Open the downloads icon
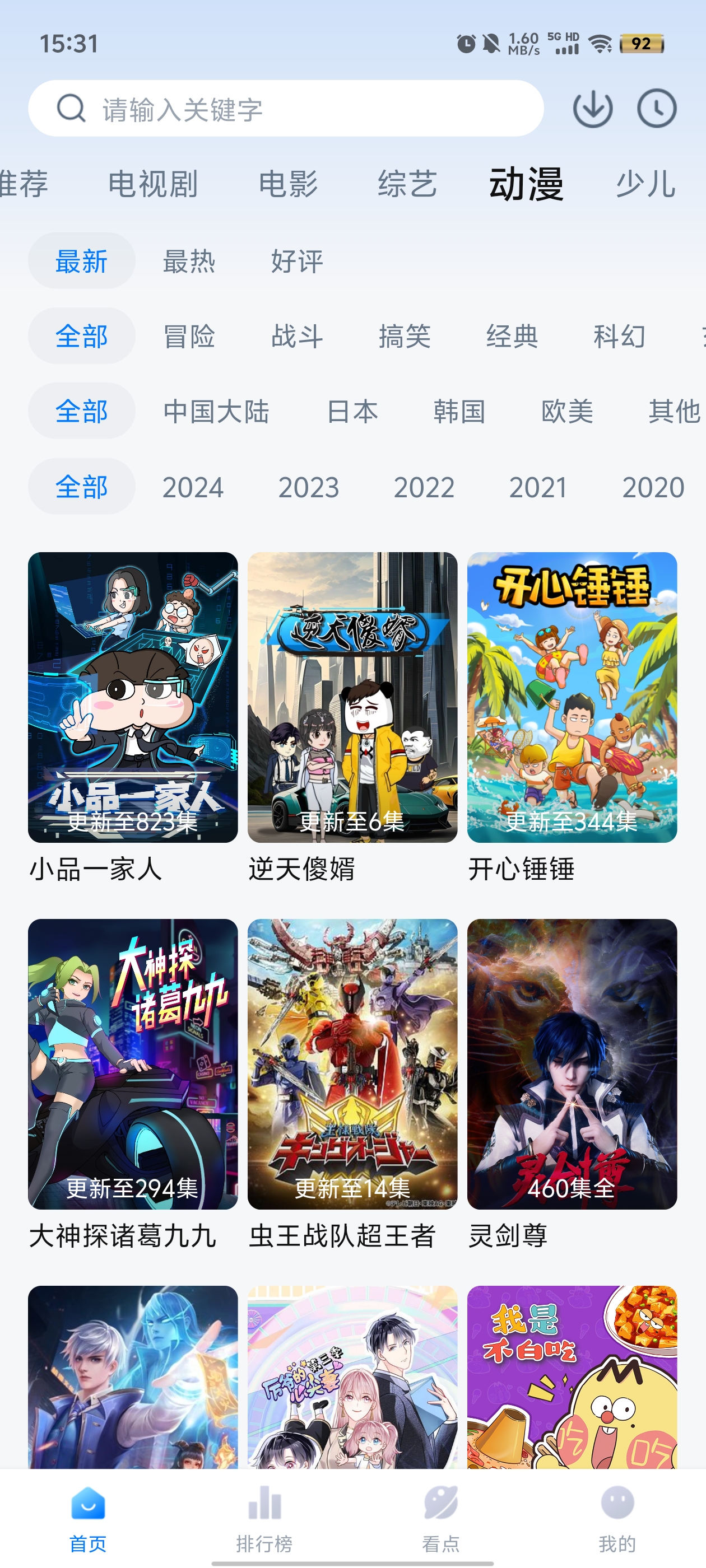706x1568 pixels. coord(592,109)
